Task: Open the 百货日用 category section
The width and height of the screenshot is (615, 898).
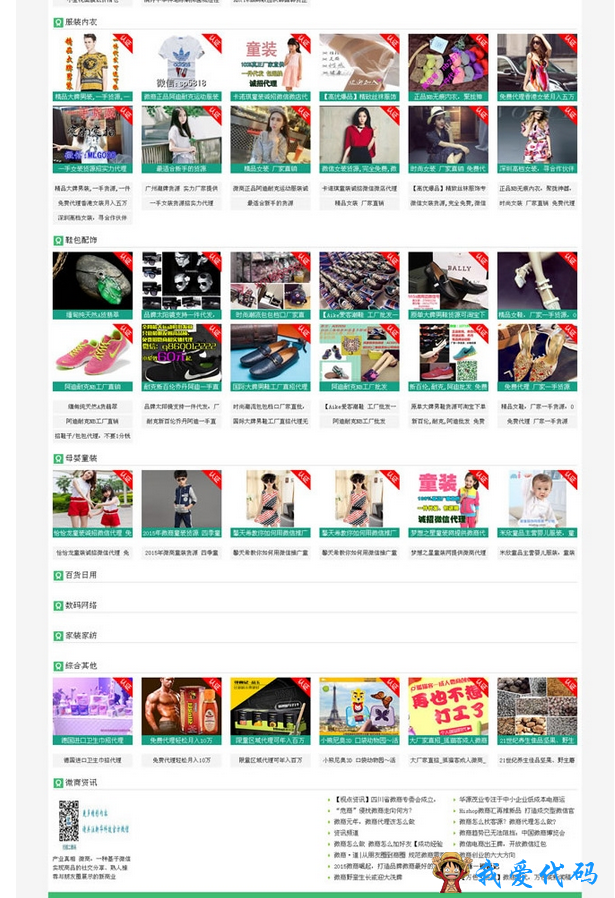Action: tap(80, 575)
